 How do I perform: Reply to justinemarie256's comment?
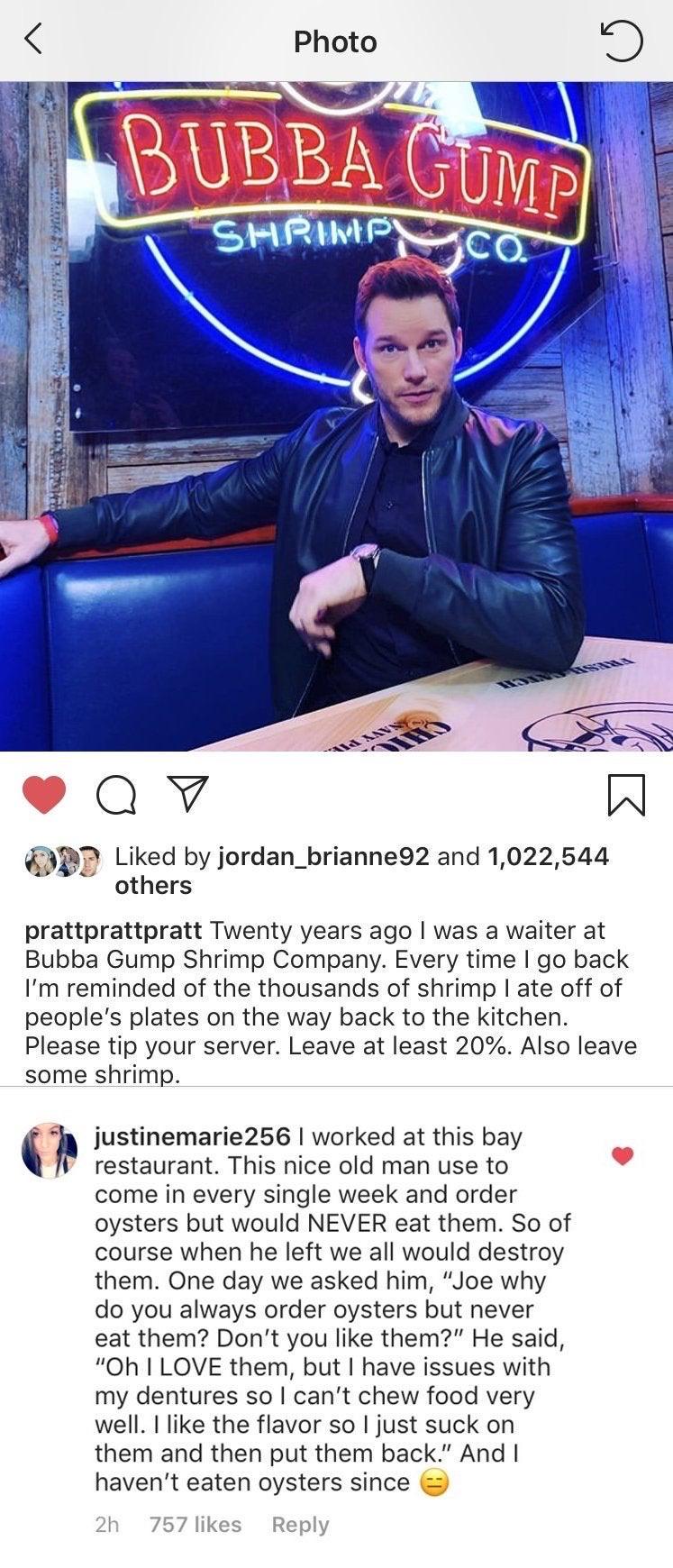pos(300,1524)
